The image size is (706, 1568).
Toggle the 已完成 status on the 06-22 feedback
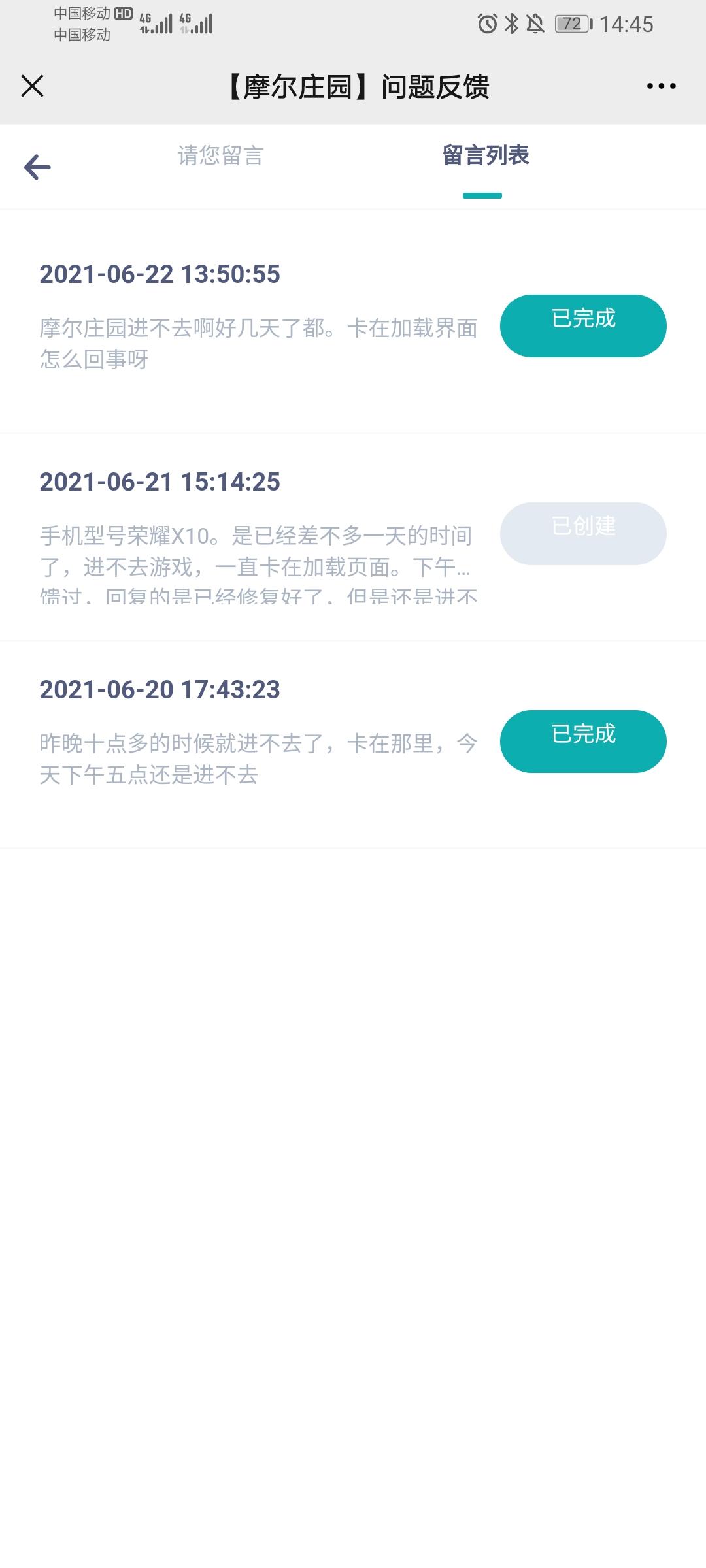click(x=582, y=325)
